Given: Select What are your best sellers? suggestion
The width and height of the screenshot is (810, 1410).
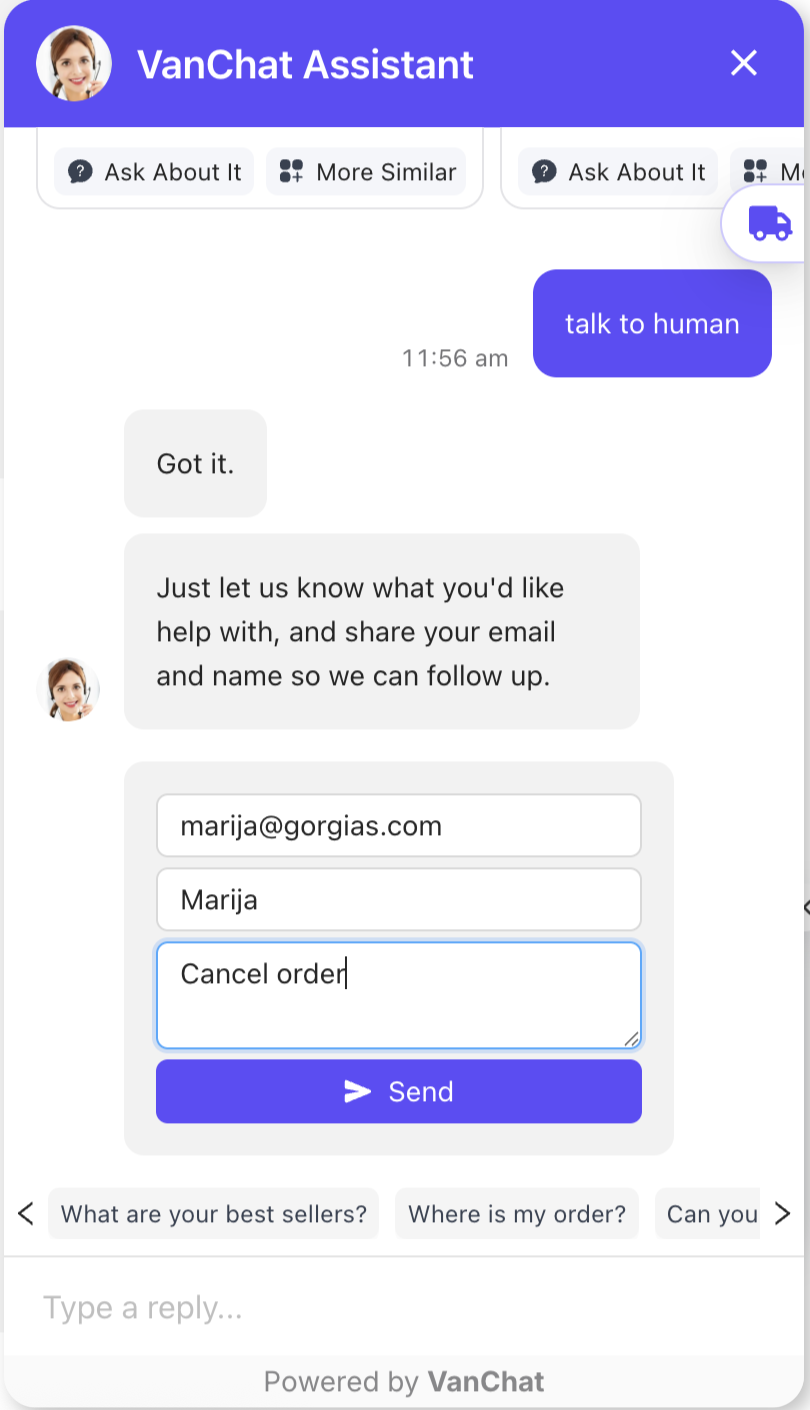Looking at the screenshot, I should (x=214, y=1214).
